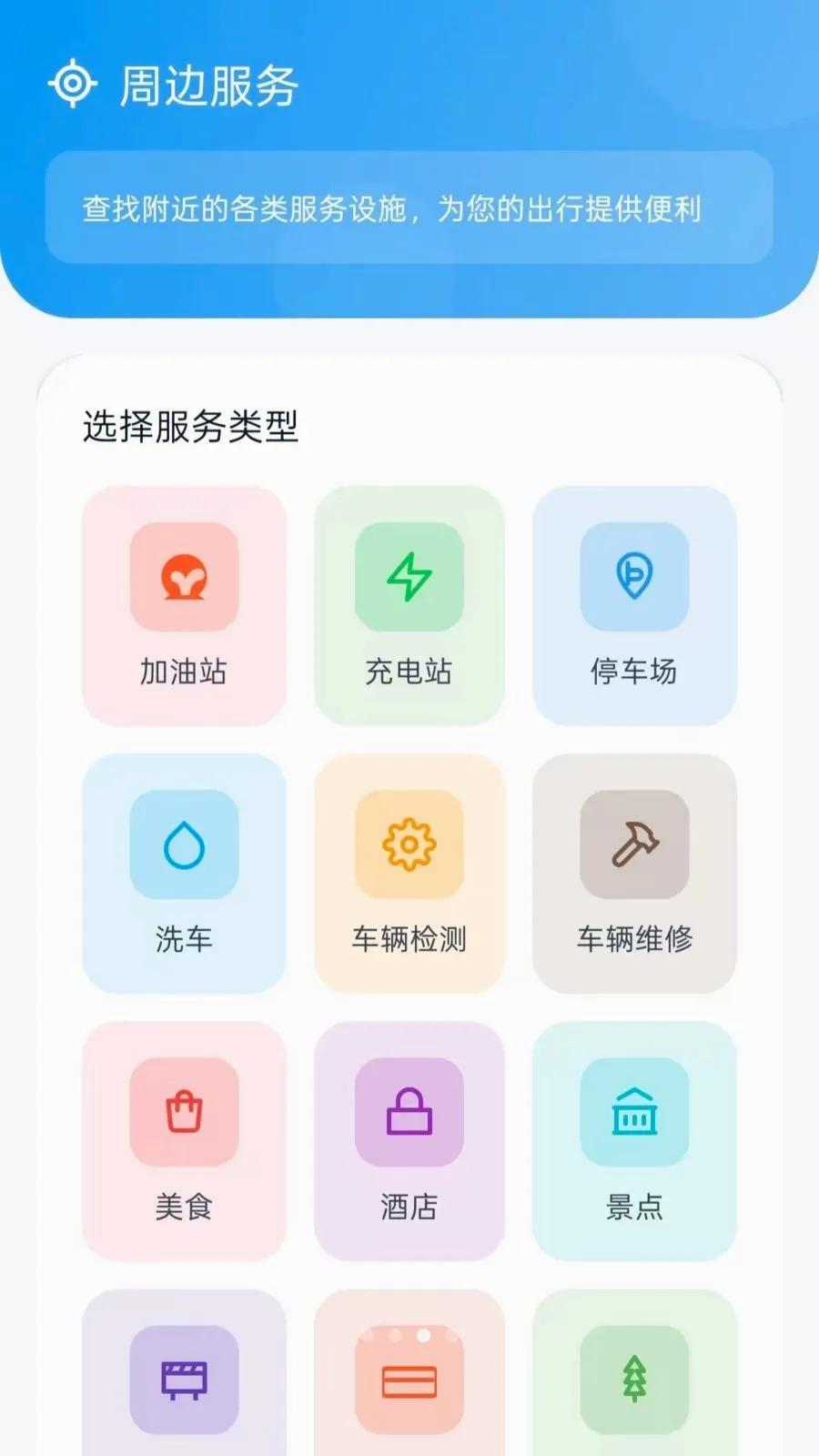Open the green tree icon tile
The width and height of the screenshot is (819, 1456).
[634, 1374]
